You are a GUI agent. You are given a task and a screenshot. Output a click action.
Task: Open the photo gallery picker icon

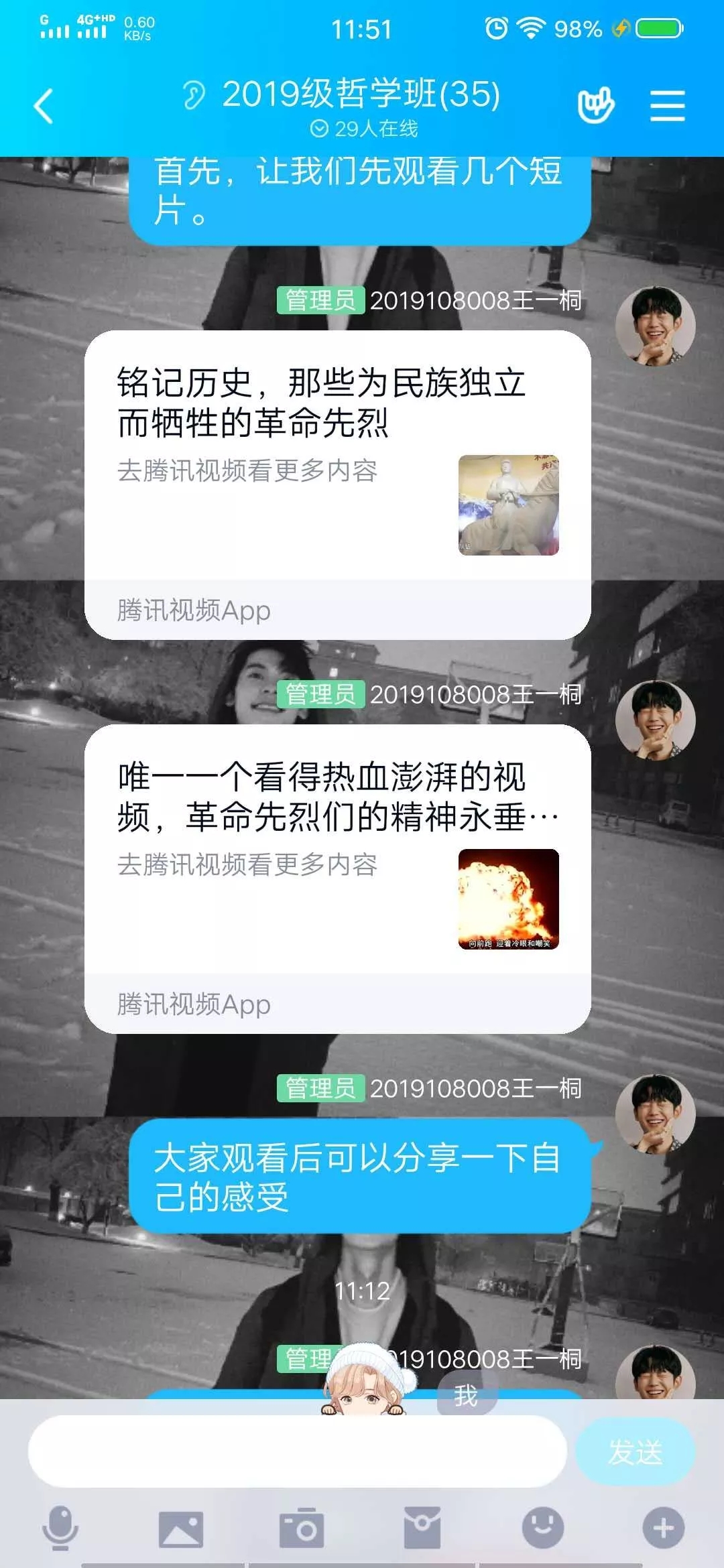tap(180, 1528)
